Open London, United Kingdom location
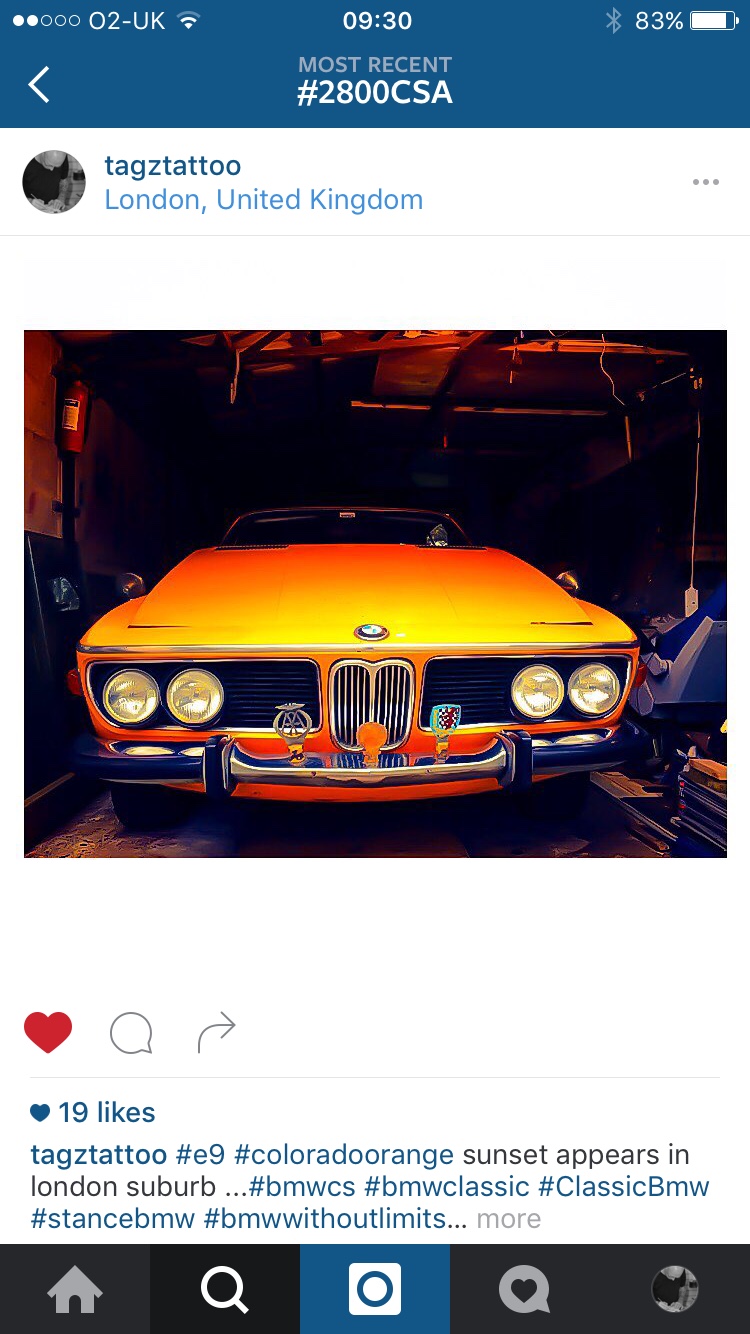Viewport: 750px width, 1334px height. 263,200
